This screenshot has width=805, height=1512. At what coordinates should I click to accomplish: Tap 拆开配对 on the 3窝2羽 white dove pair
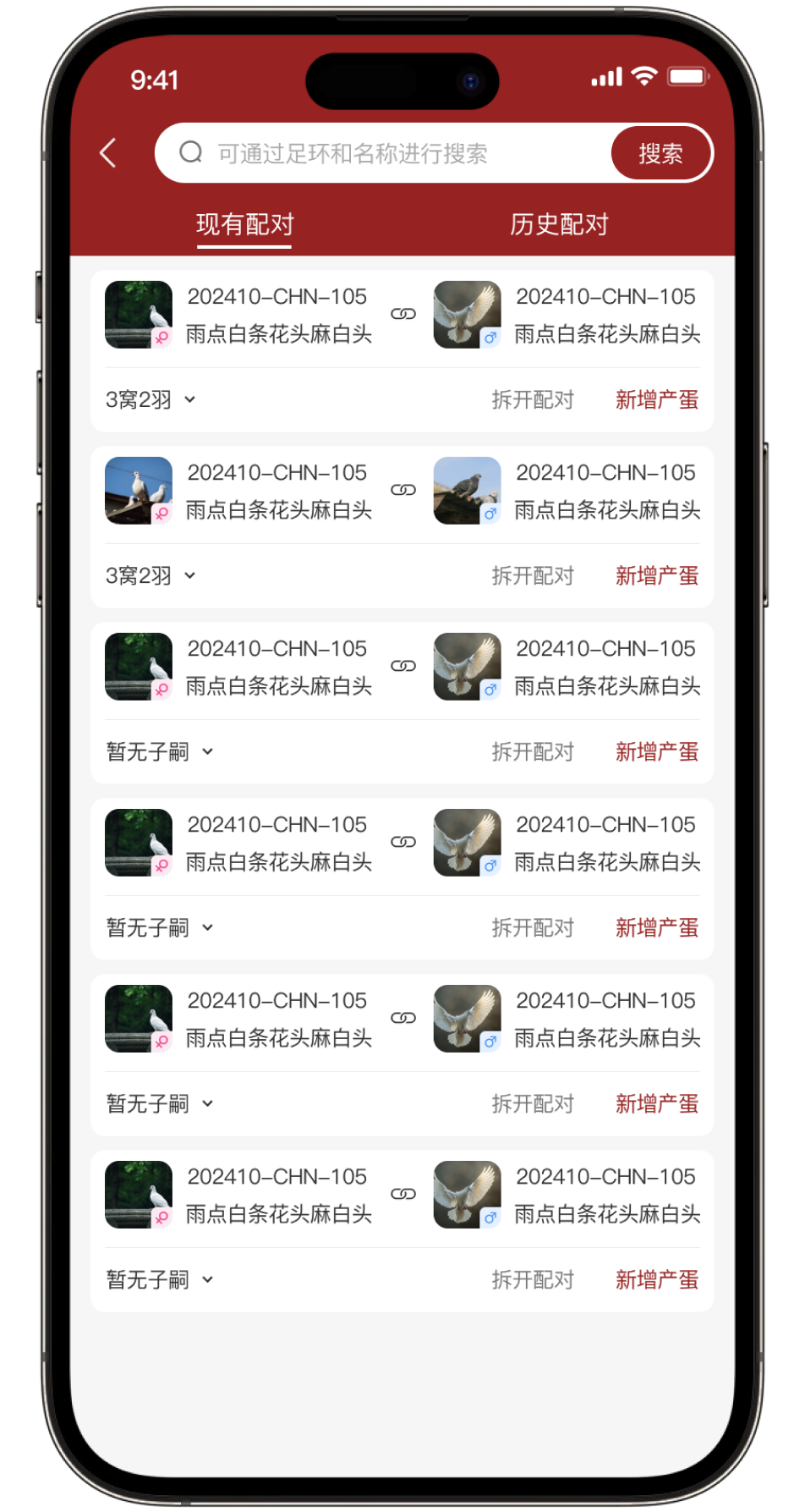[x=533, y=399]
